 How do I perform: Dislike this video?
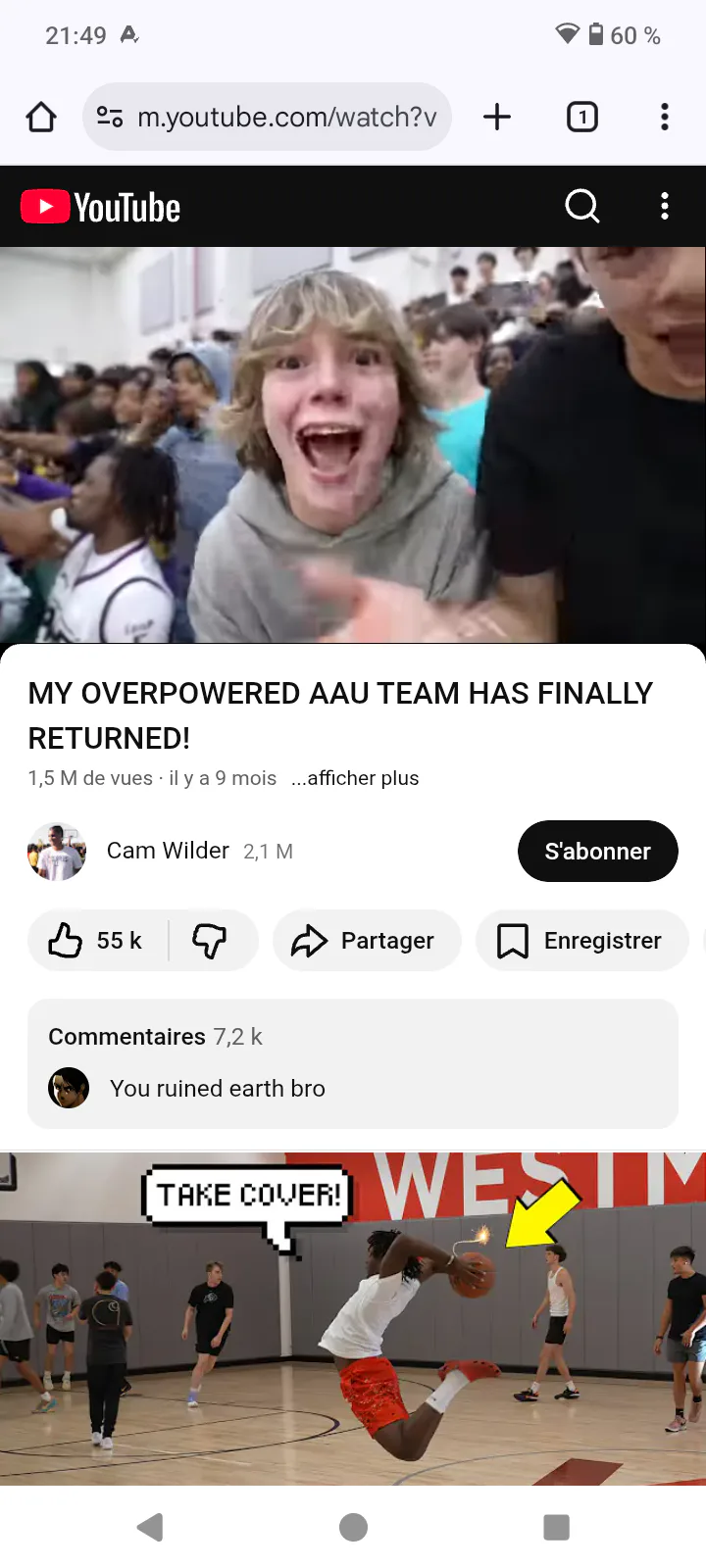pos(210,941)
